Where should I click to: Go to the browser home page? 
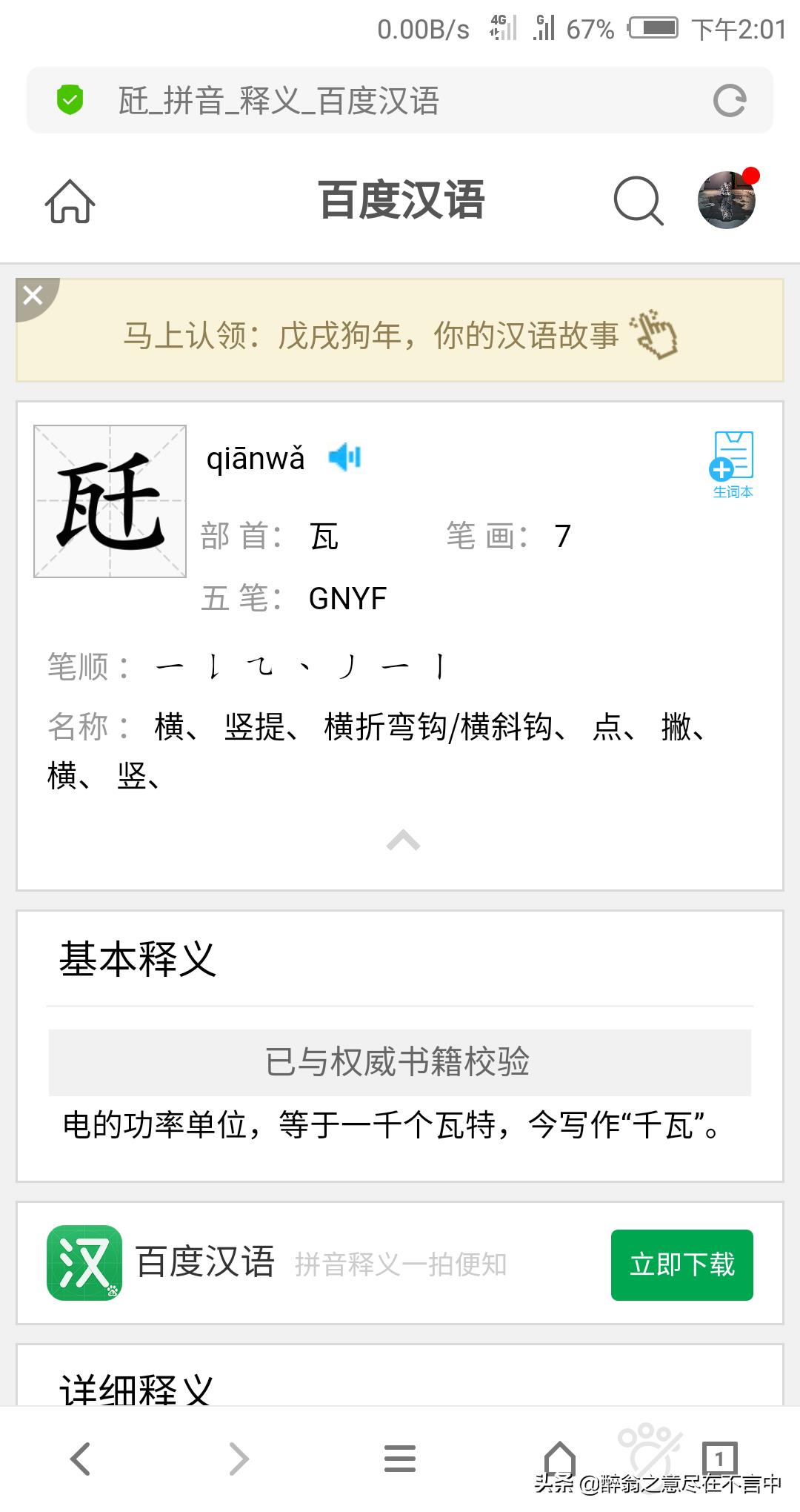pos(560,1457)
